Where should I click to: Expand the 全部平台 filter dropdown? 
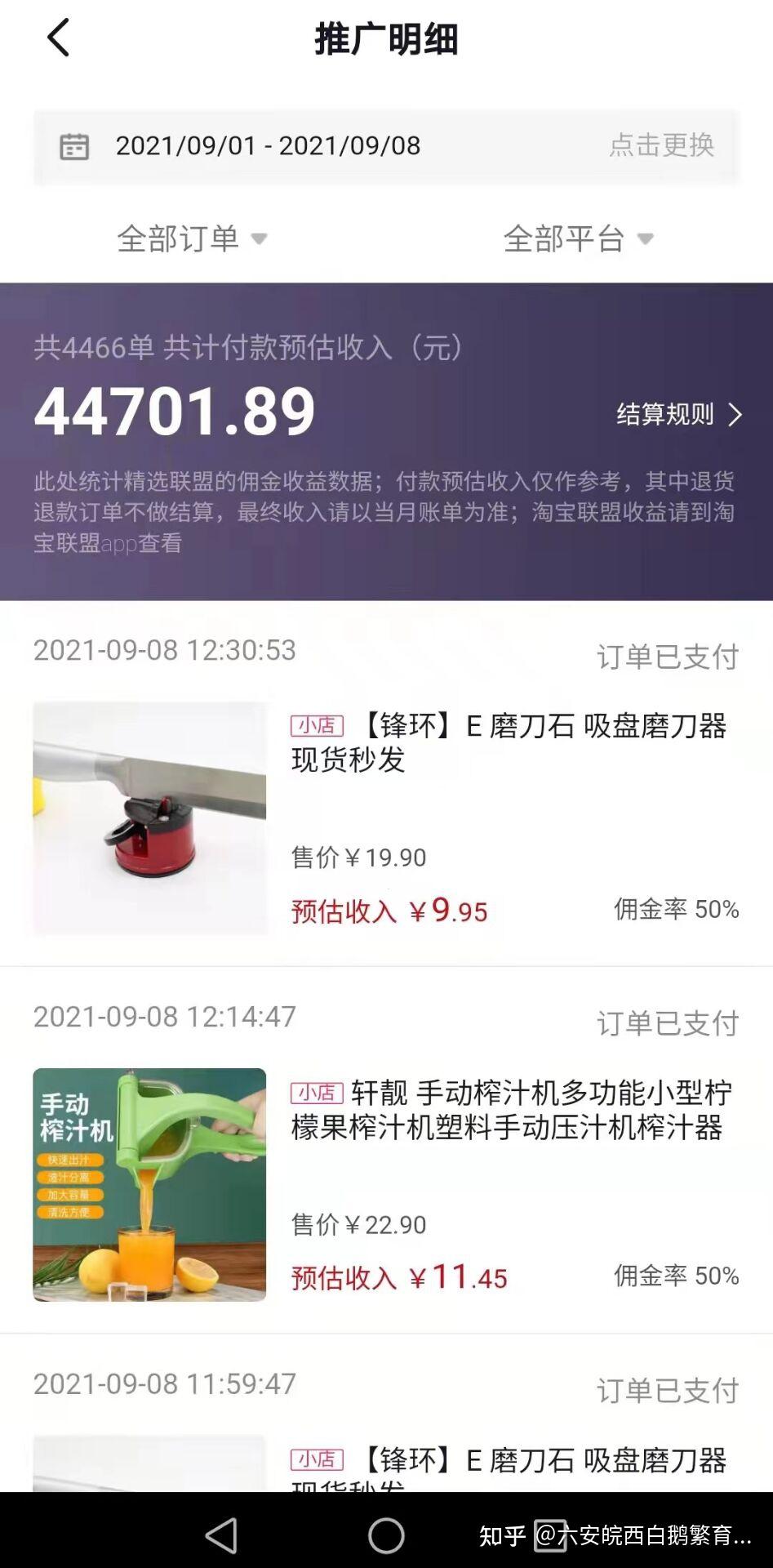(x=578, y=238)
